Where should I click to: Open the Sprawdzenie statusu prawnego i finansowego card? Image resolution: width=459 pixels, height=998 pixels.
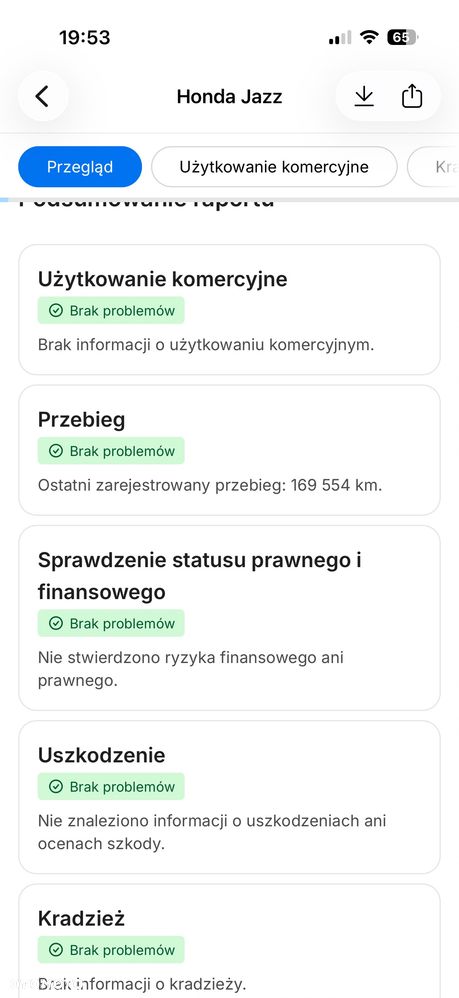point(229,618)
